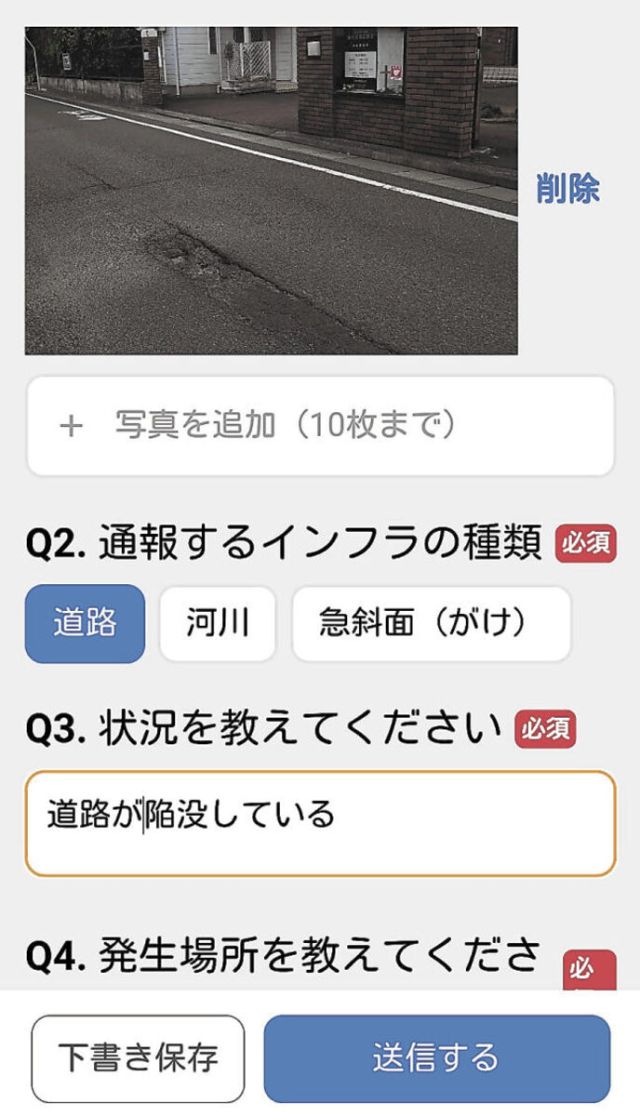The width and height of the screenshot is (640, 1116).
Task: Save the report as draft (下書き保存)
Action: click(x=138, y=1058)
